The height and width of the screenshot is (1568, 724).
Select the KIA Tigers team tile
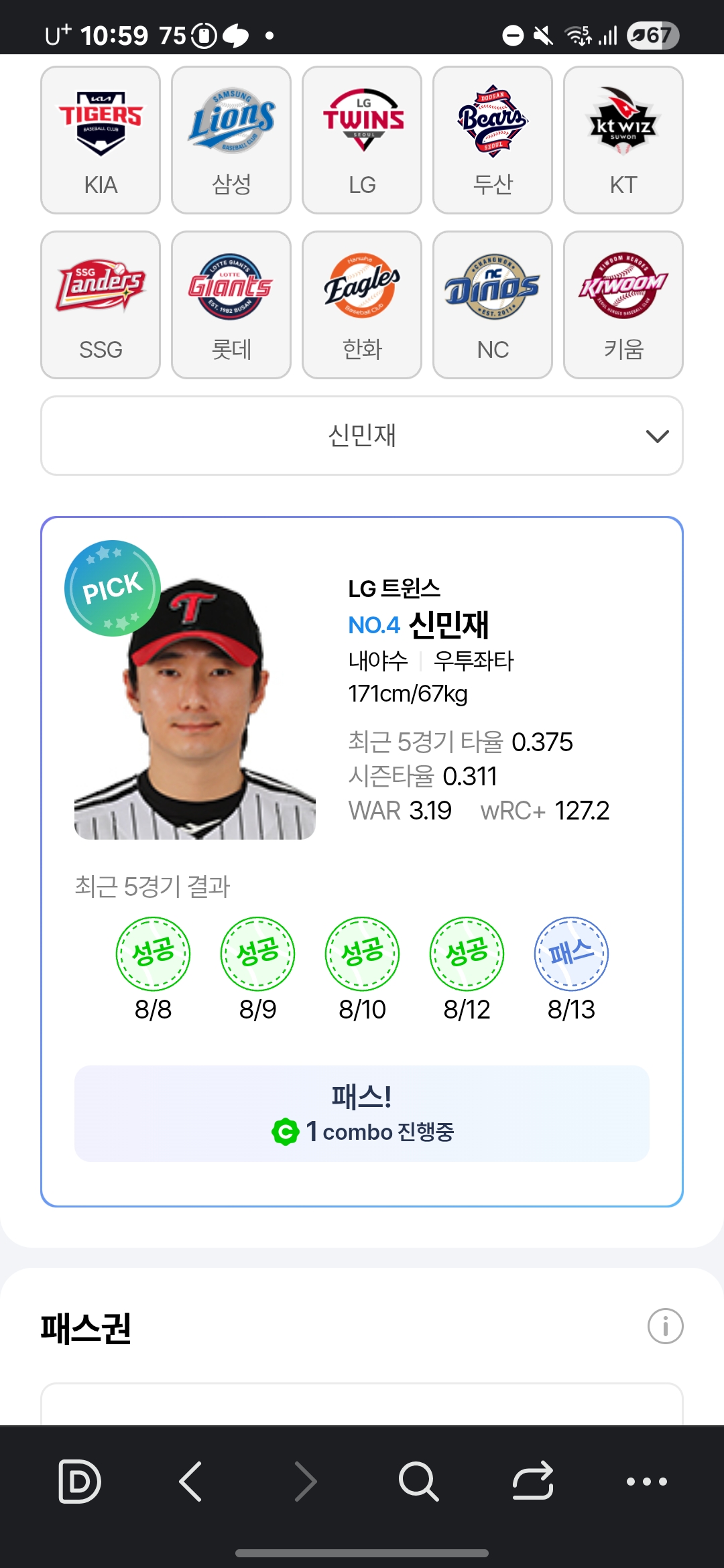101,140
